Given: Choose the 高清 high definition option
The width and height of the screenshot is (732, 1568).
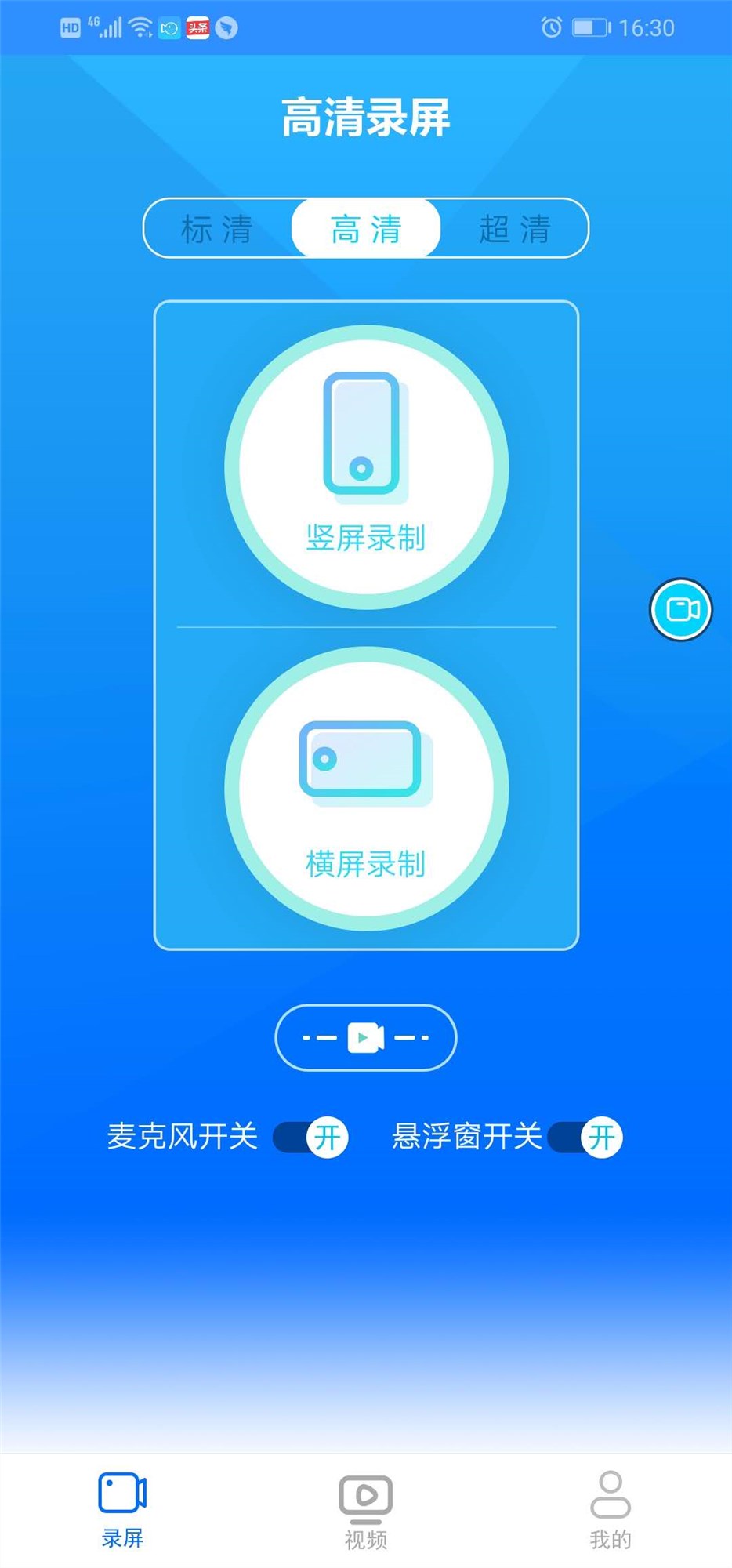Looking at the screenshot, I should (365, 229).
